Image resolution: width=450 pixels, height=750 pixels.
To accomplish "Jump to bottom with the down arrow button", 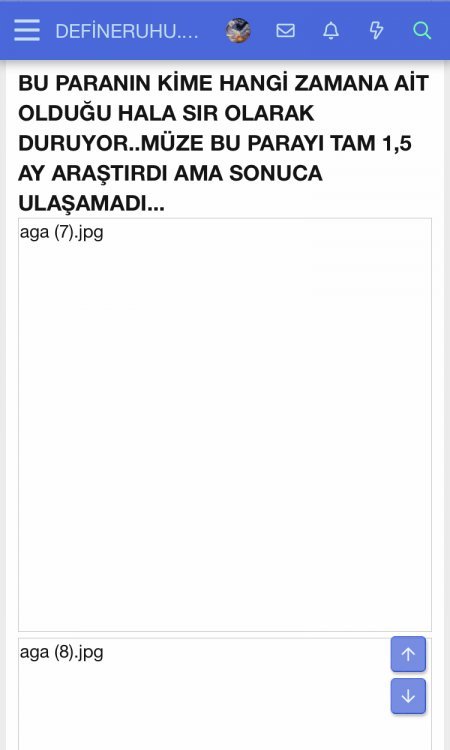I will point(408,696).
